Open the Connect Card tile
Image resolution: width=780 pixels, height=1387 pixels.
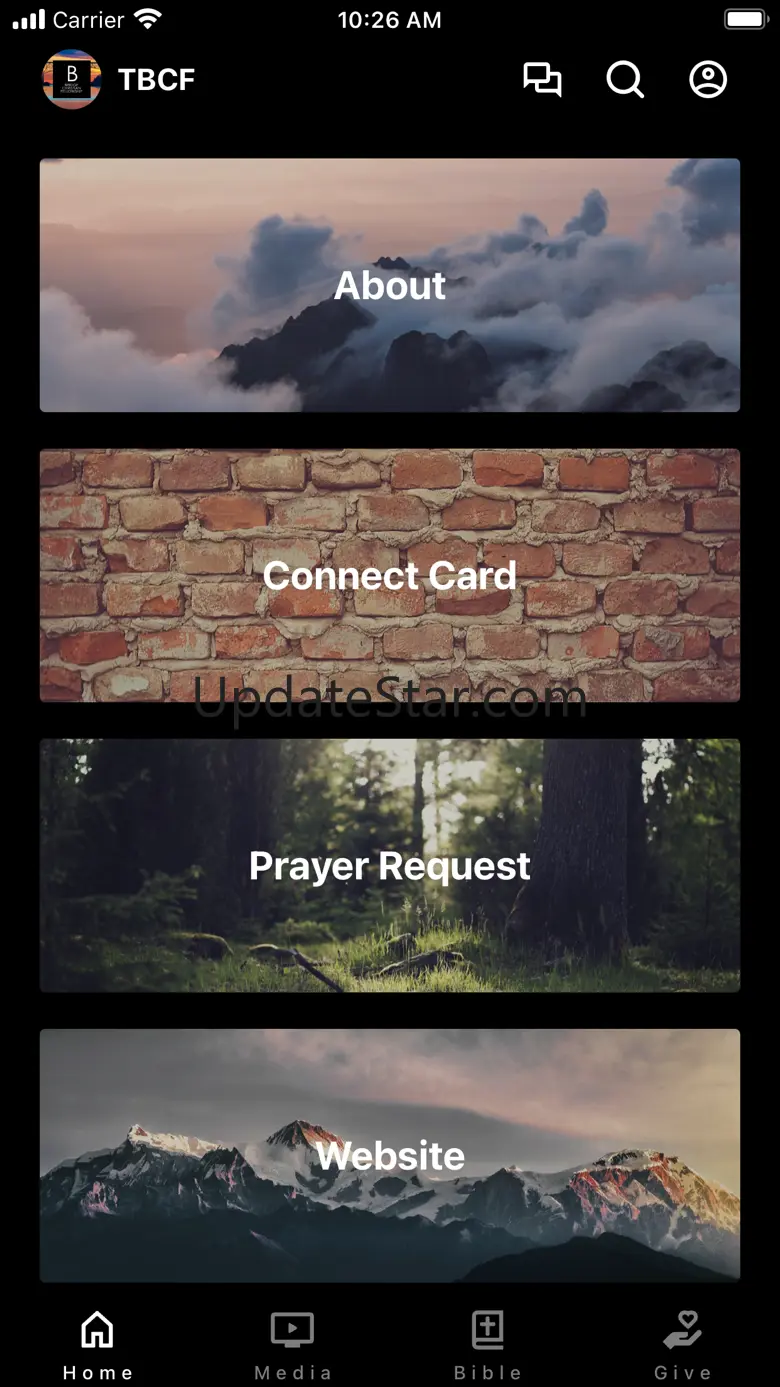tap(390, 575)
